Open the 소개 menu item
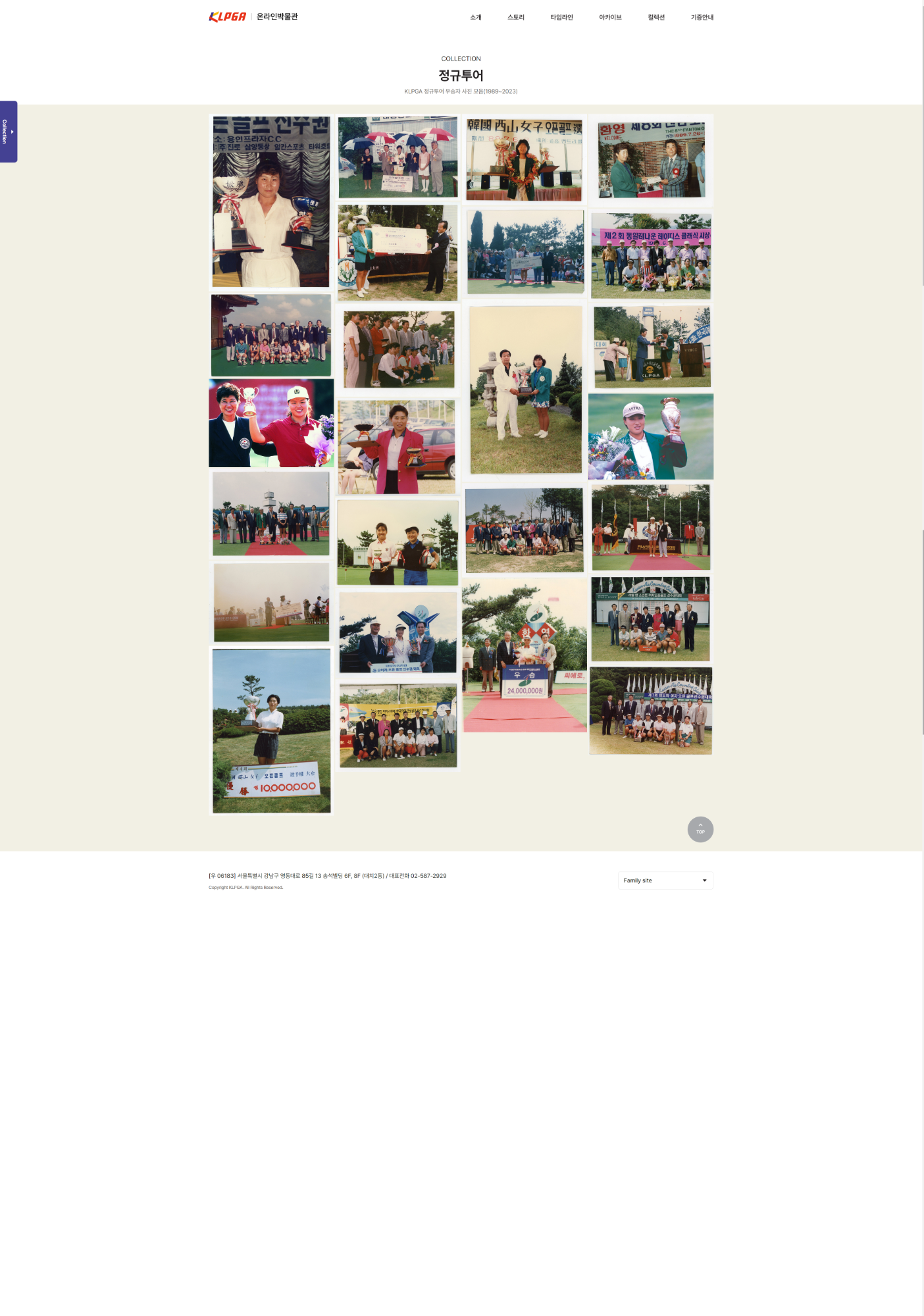 pyautogui.click(x=475, y=17)
